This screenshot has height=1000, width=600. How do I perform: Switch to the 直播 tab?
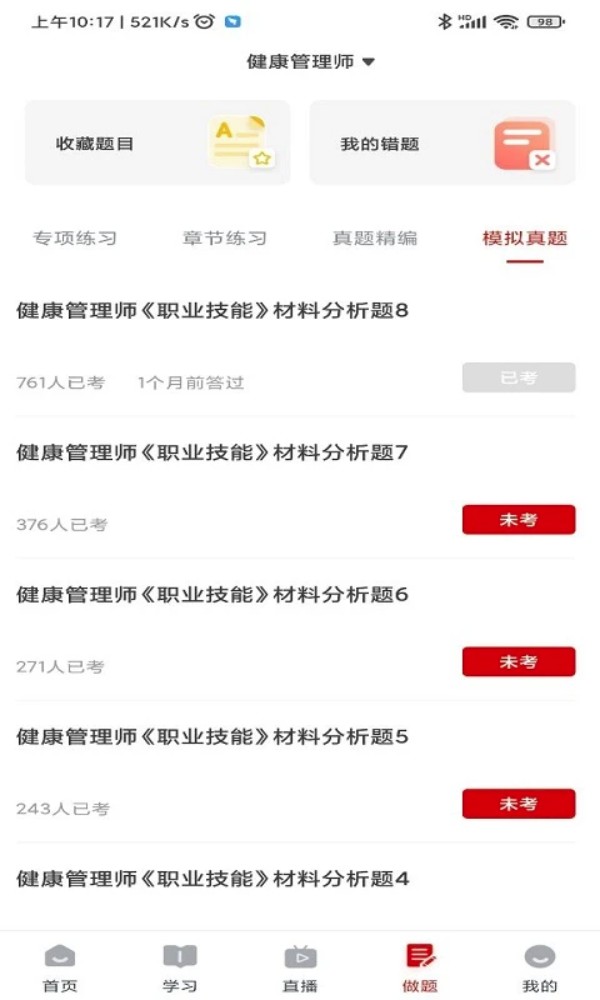(300, 967)
